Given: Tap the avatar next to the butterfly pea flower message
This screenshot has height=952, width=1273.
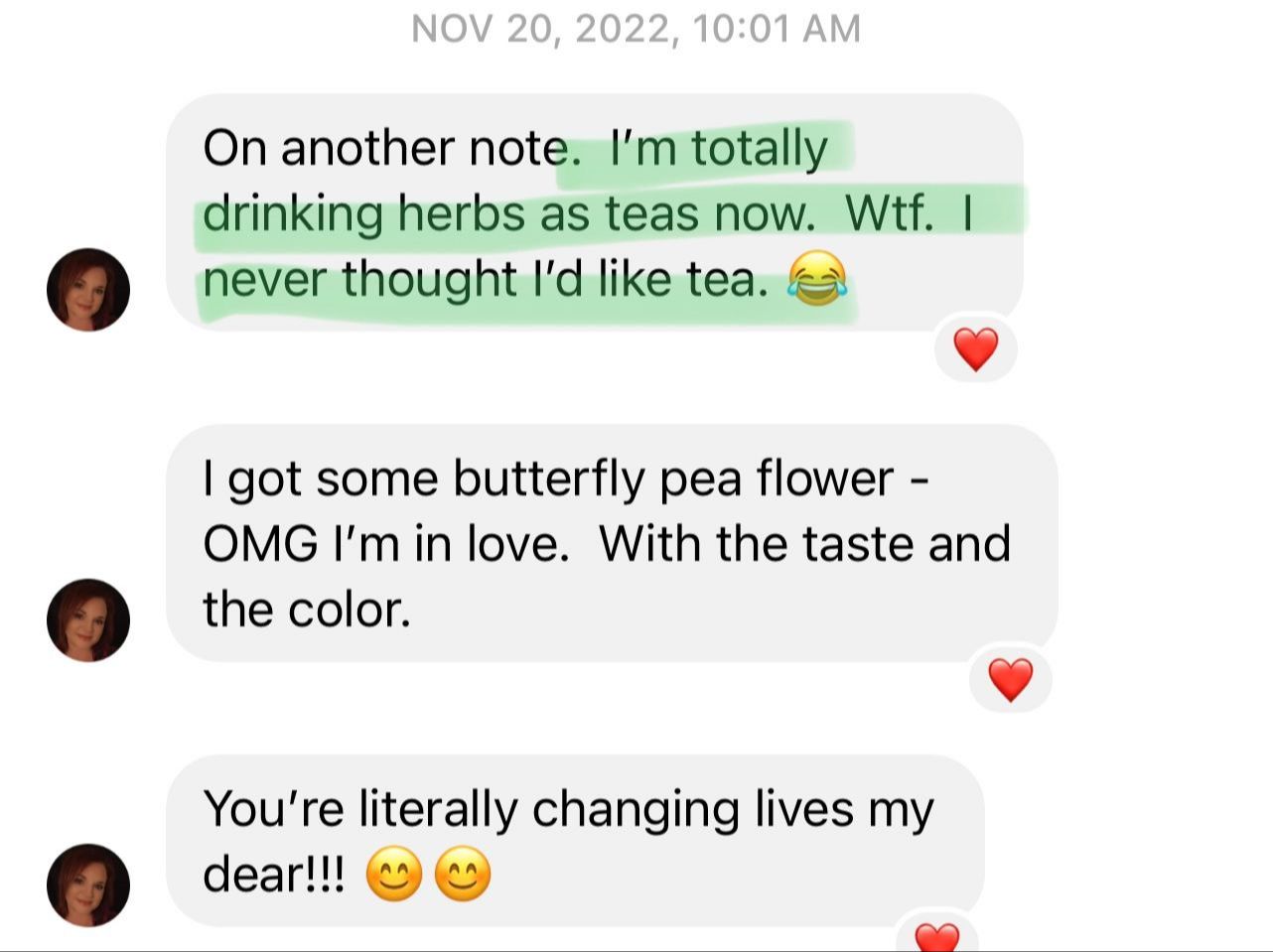Looking at the screenshot, I should 88,619.
